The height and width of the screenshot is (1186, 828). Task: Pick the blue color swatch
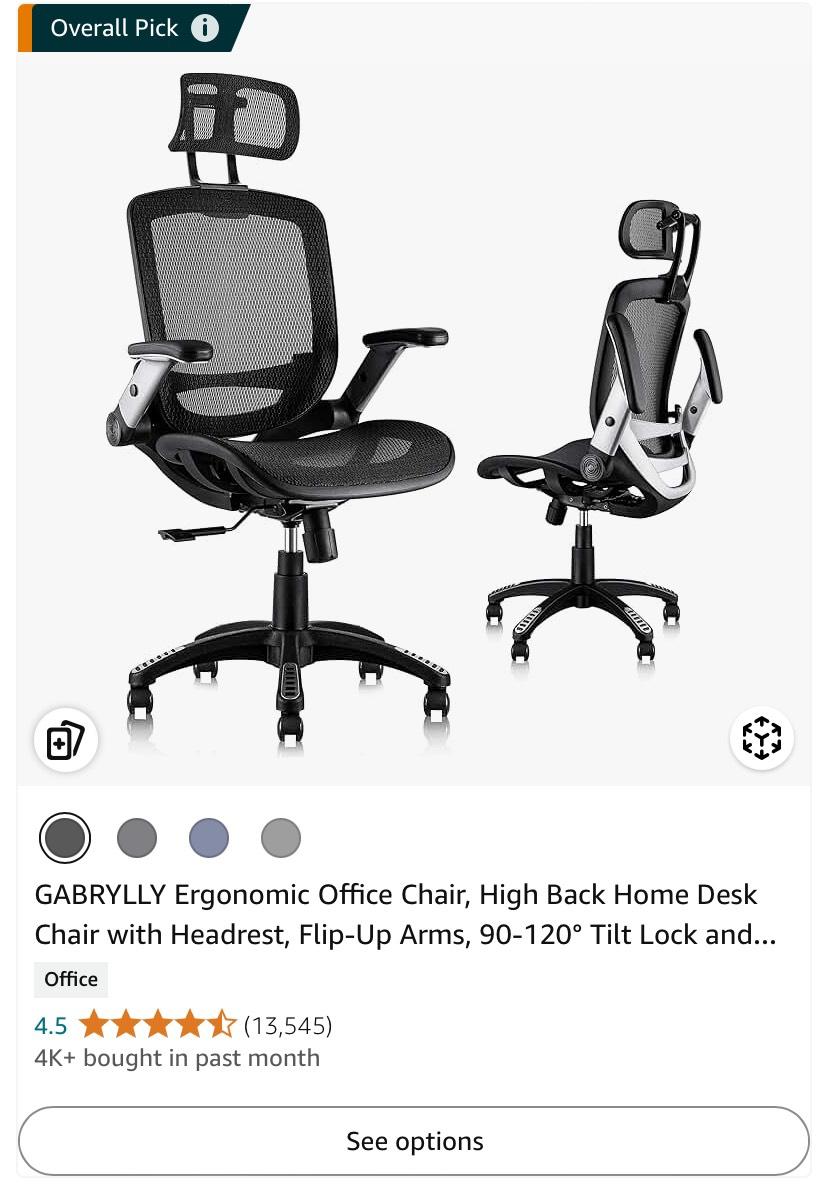209,838
